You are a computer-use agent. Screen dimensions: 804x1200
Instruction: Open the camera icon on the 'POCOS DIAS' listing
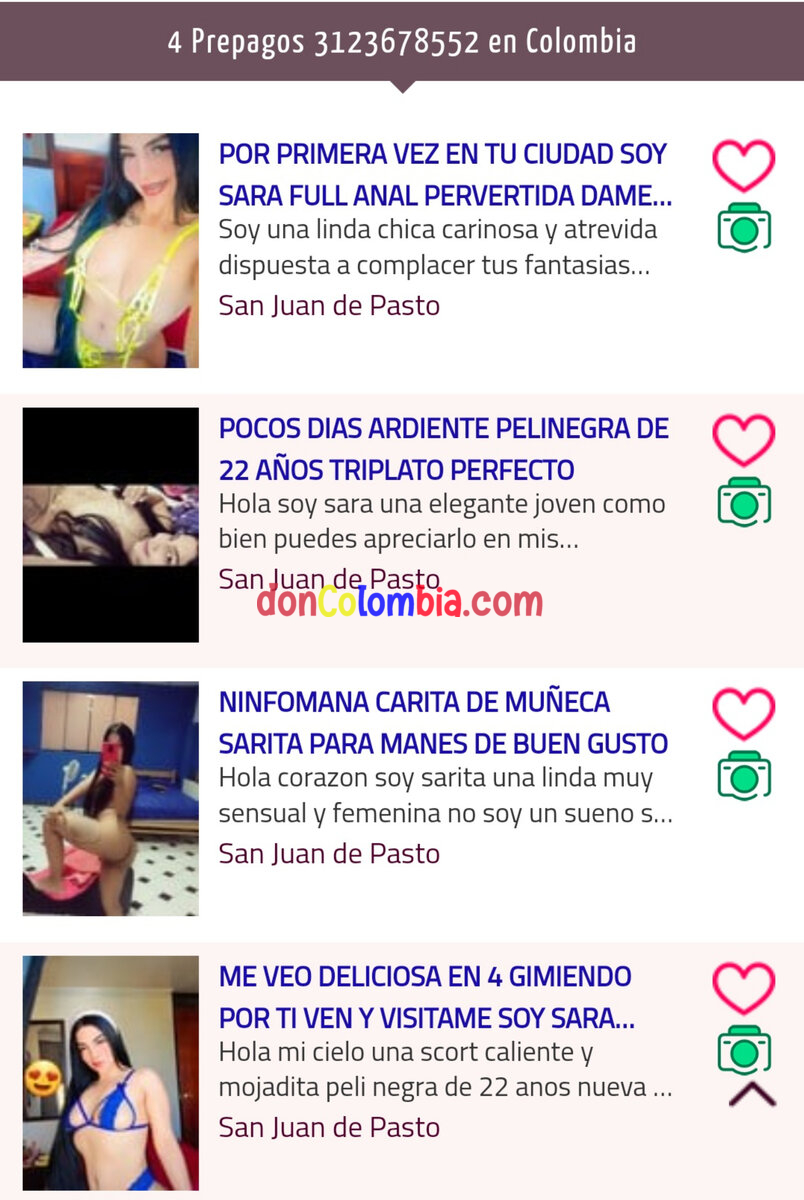pos(743,502)
